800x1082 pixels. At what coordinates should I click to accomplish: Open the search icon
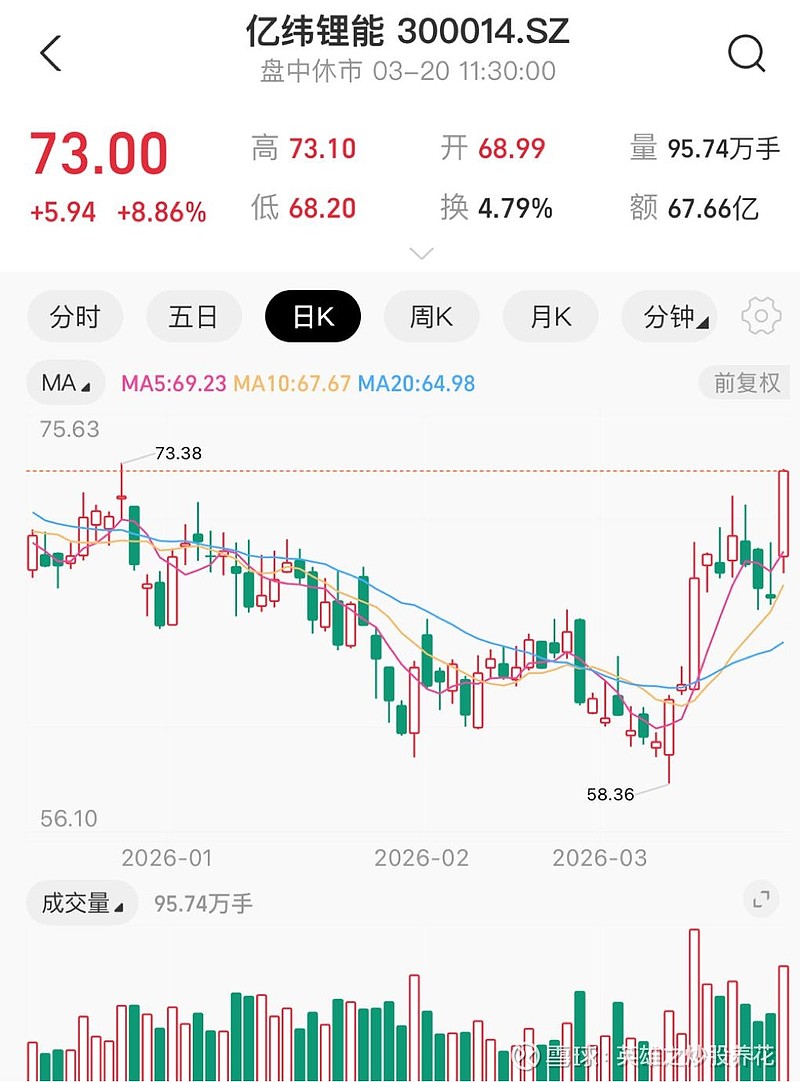(746, 53)
